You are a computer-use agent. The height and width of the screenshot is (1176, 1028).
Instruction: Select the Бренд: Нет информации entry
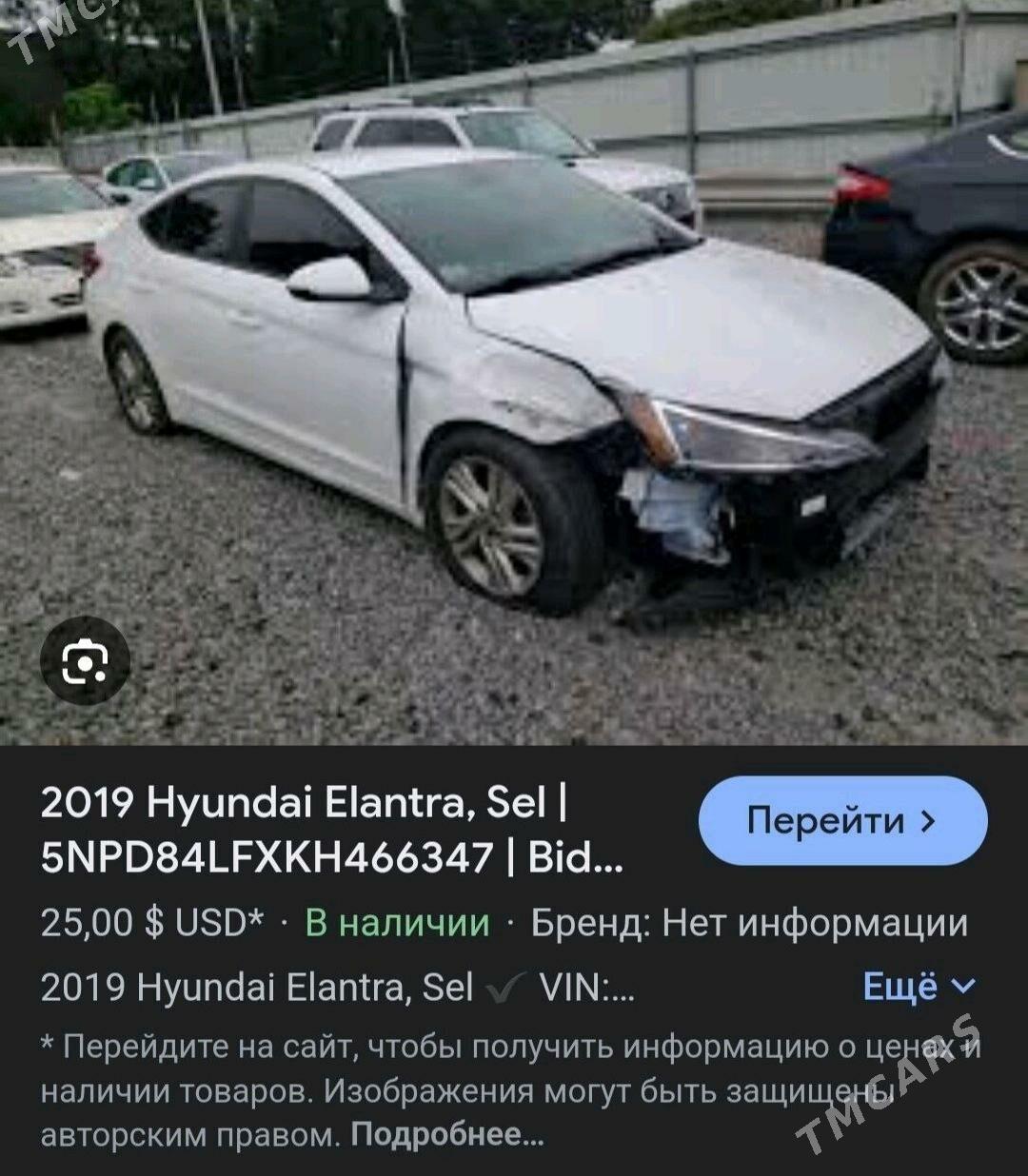752,923
